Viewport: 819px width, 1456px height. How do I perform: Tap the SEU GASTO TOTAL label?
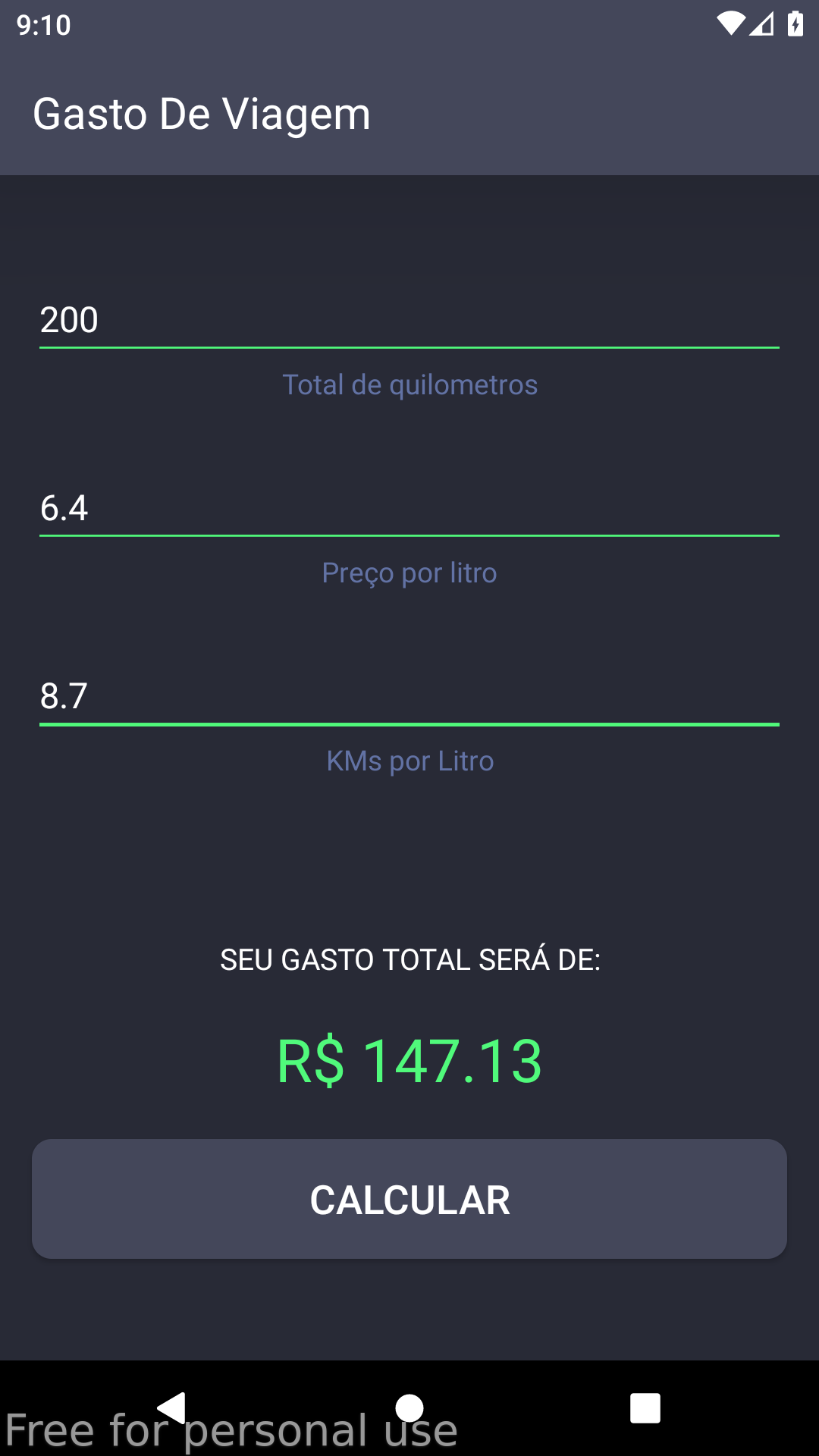pyautogui.click(x=409, y=959)
